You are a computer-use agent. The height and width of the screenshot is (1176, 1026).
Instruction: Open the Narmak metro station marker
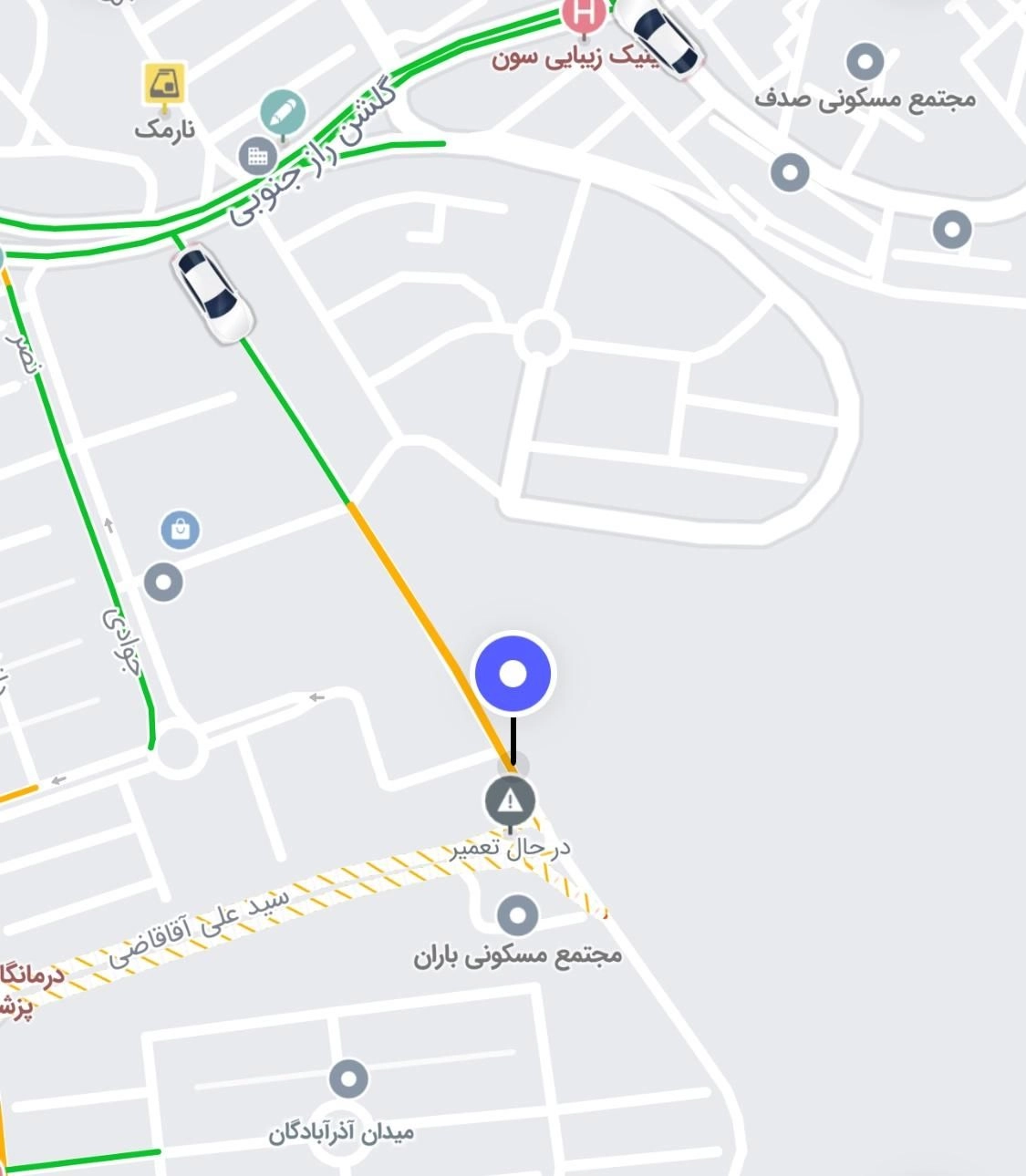point(165,84)
